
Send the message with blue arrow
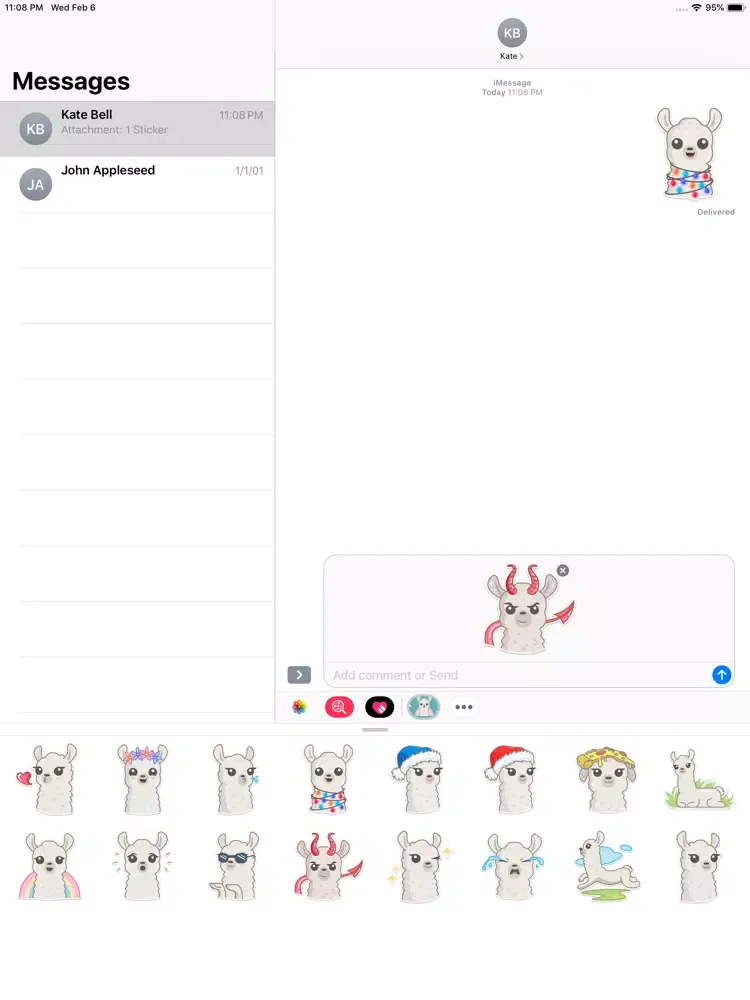tap(721, 675)
